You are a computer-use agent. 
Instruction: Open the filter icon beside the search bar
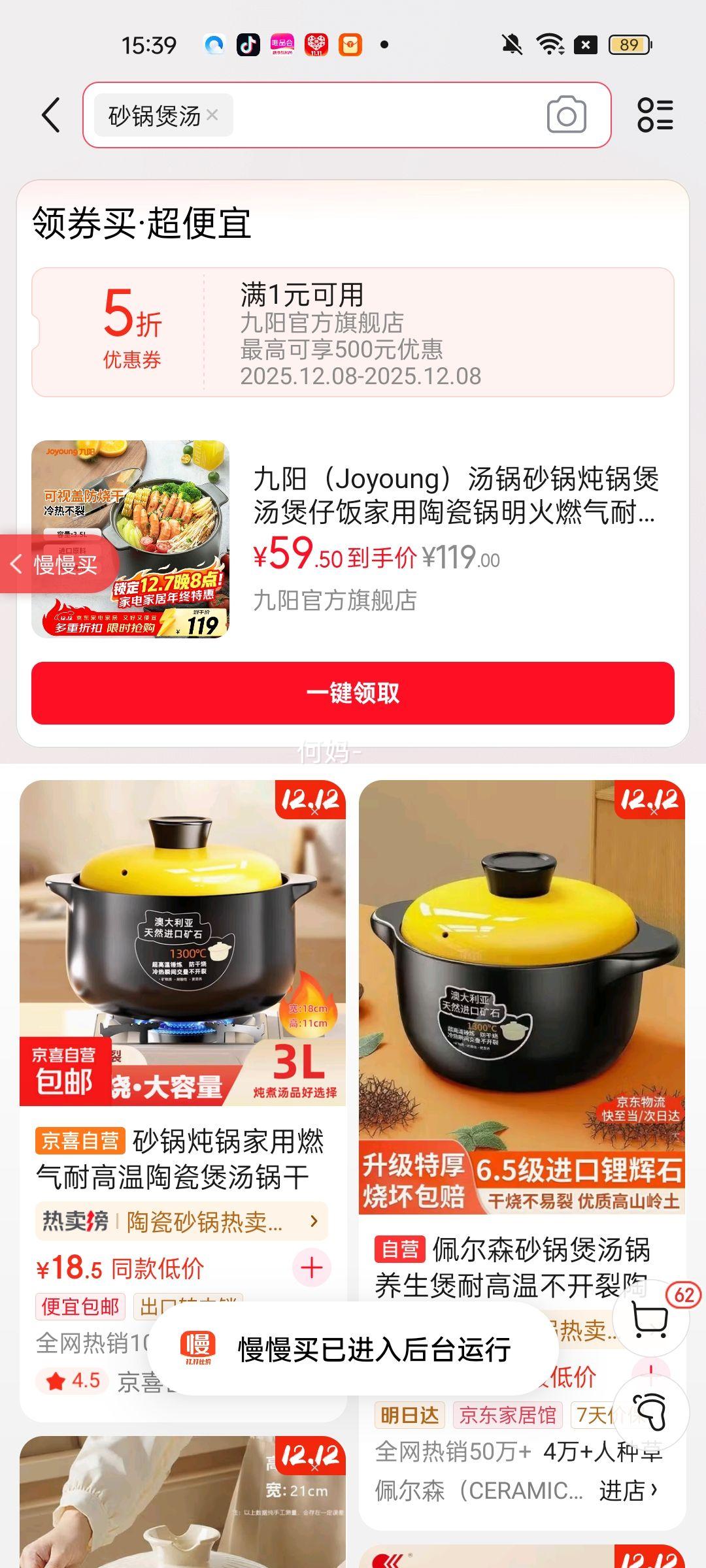click(657, 115)
